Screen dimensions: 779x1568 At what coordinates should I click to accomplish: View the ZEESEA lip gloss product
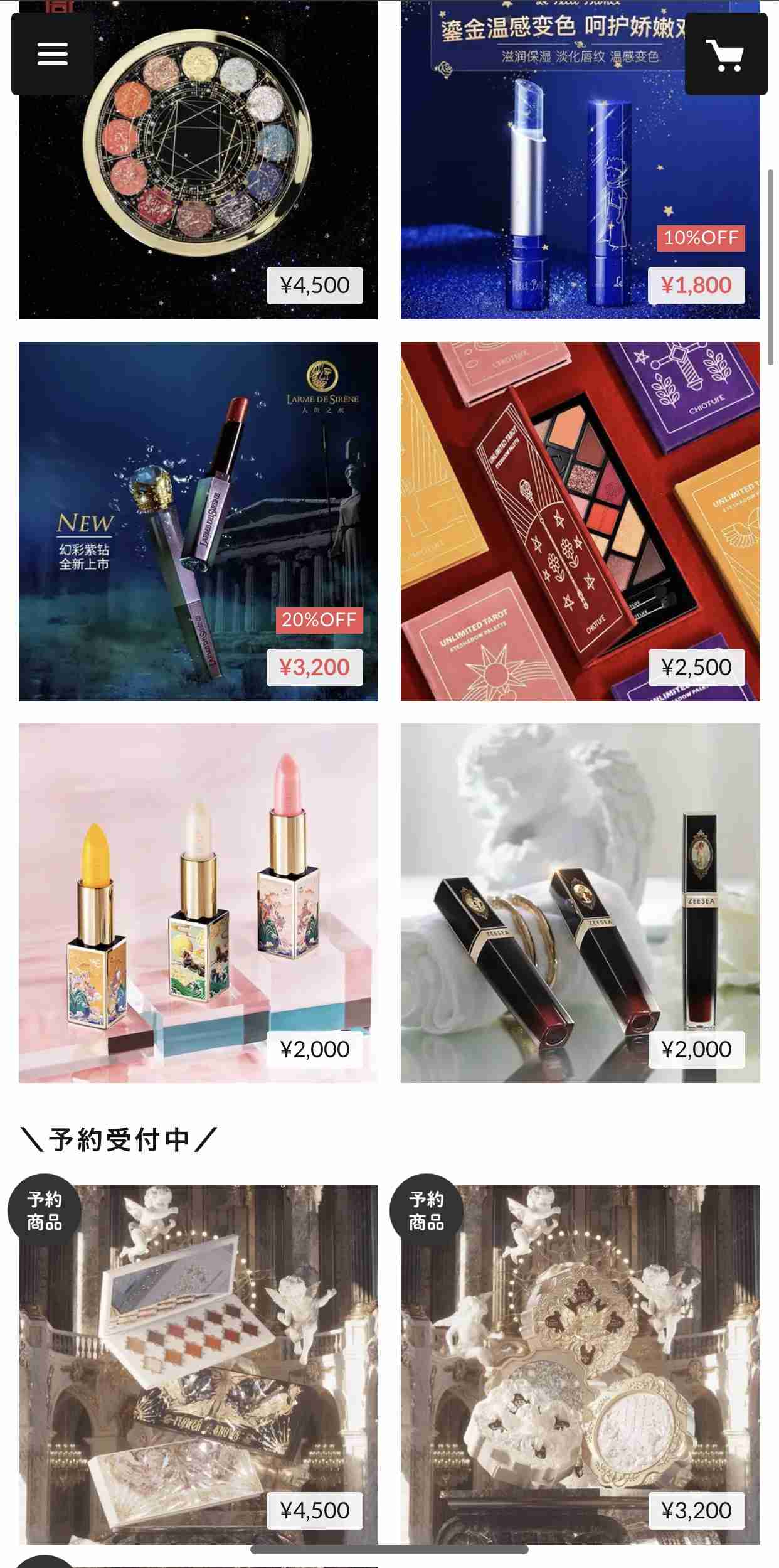(580, 902)
